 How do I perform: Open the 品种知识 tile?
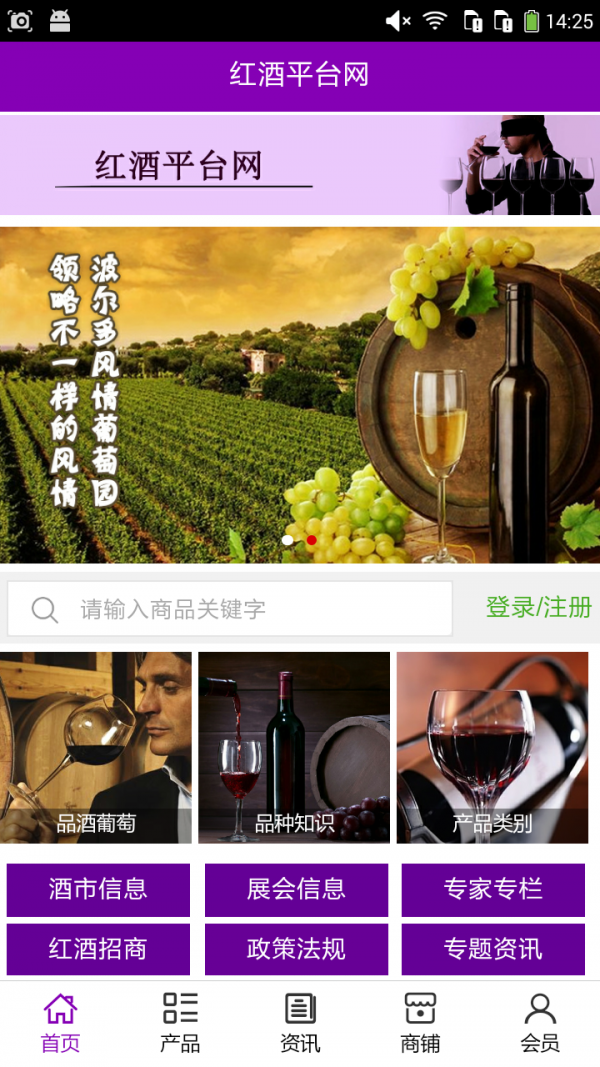pos(294,748)
